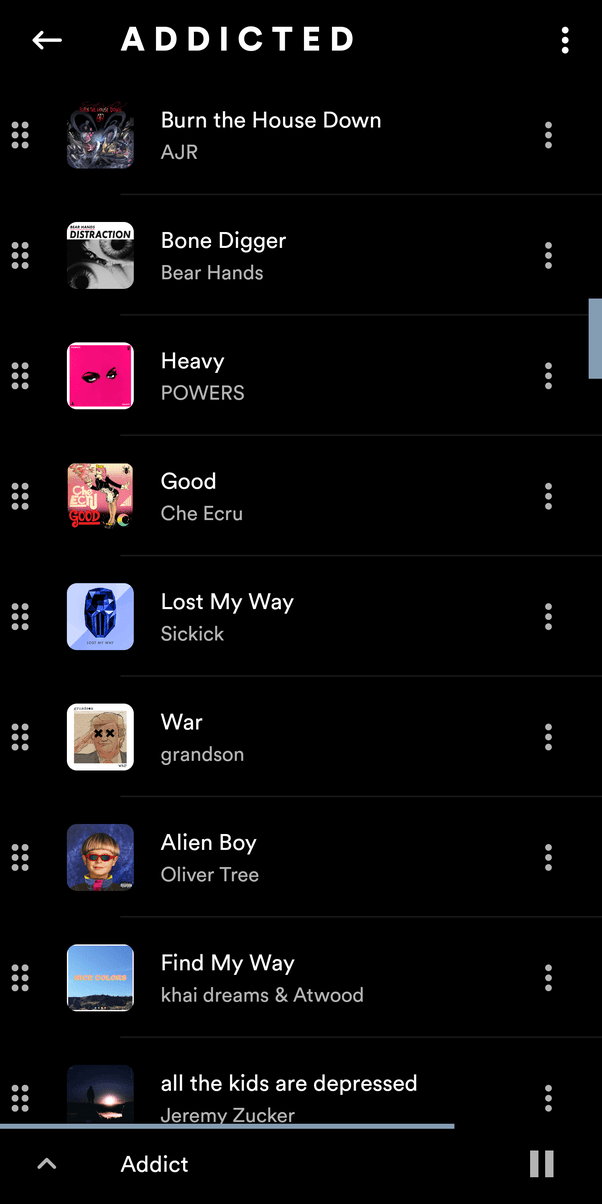The width and height of the screenshot is (602, 1204).
Task: Open options for Good
Action: 548,496
